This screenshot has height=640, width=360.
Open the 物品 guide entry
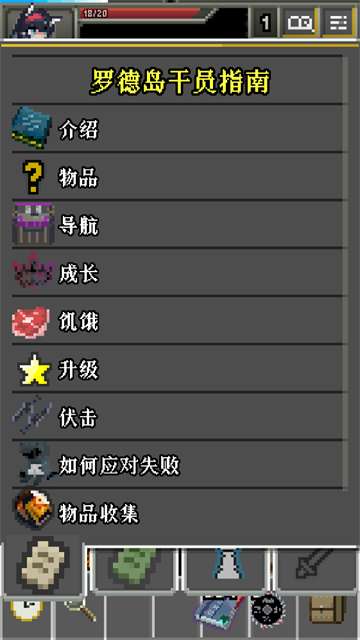tap(177, 177)
